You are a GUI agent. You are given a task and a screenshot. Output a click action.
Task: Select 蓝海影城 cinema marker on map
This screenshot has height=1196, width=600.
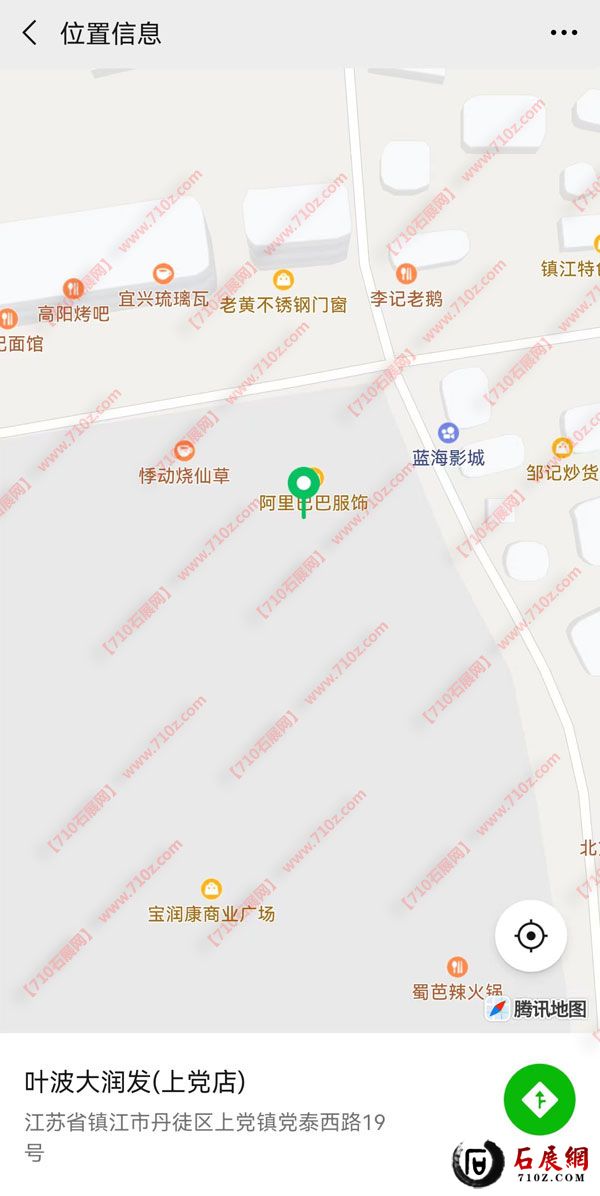point(448,433)
